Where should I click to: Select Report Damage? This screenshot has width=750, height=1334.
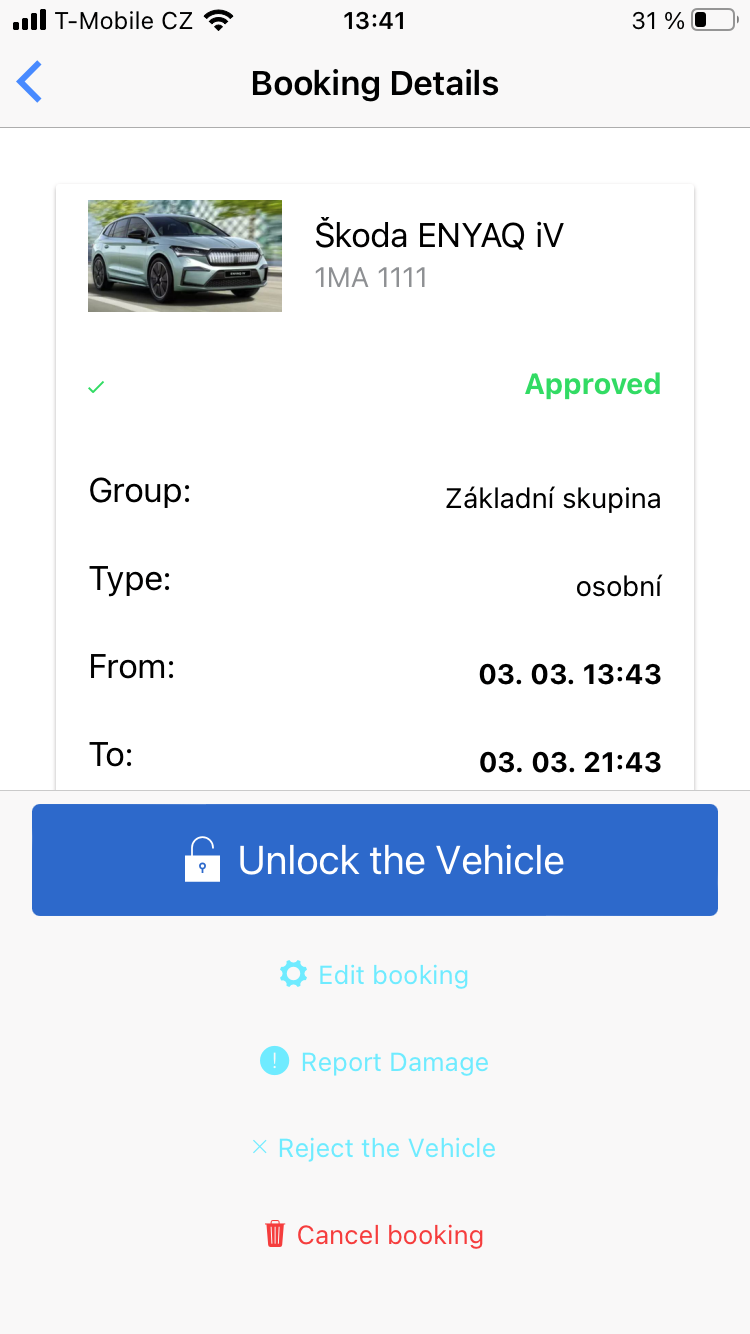pyautogui.click(x=375, y=1062)
